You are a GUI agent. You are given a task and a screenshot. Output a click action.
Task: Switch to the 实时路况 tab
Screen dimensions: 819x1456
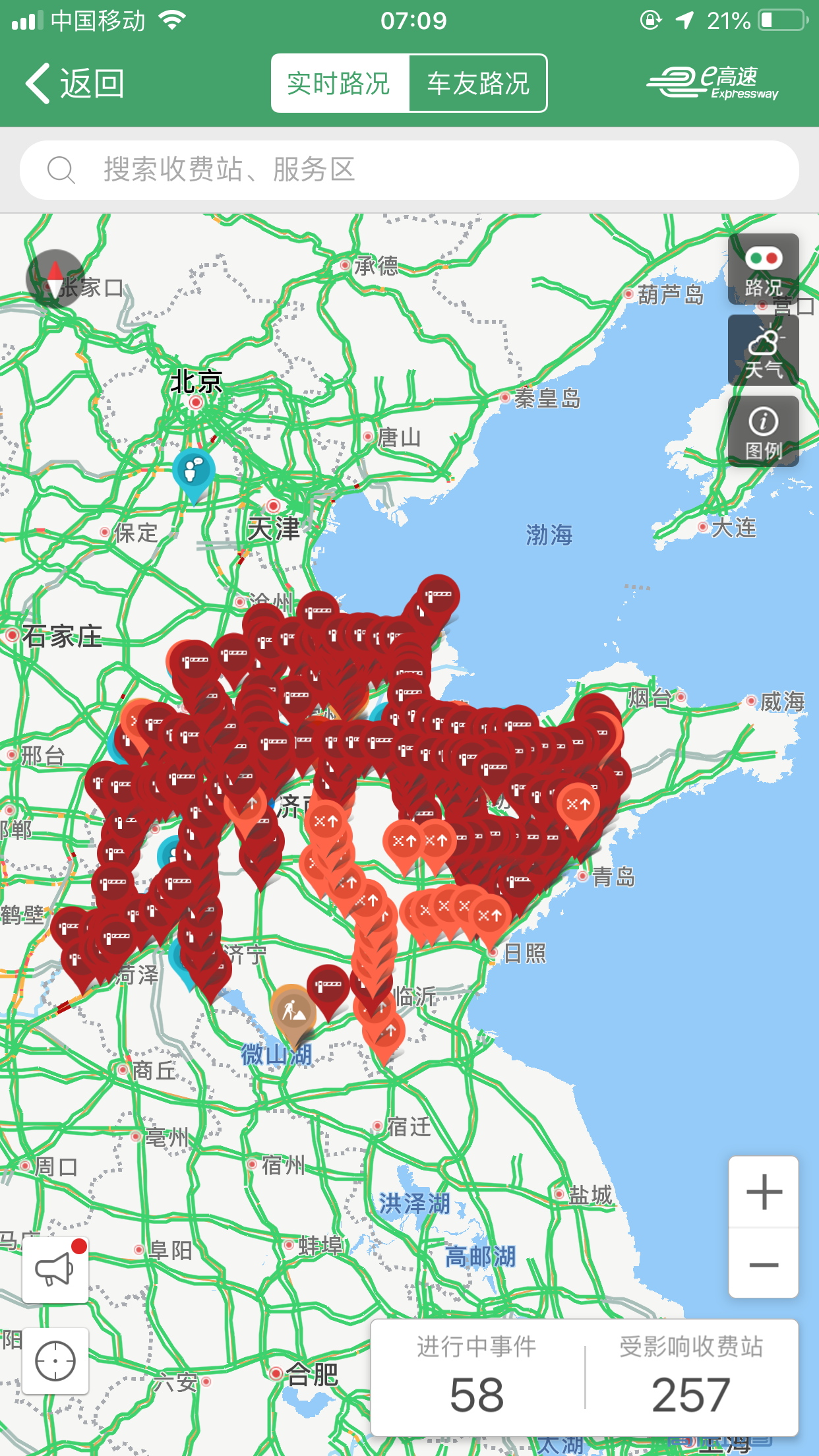click(340, 84)
